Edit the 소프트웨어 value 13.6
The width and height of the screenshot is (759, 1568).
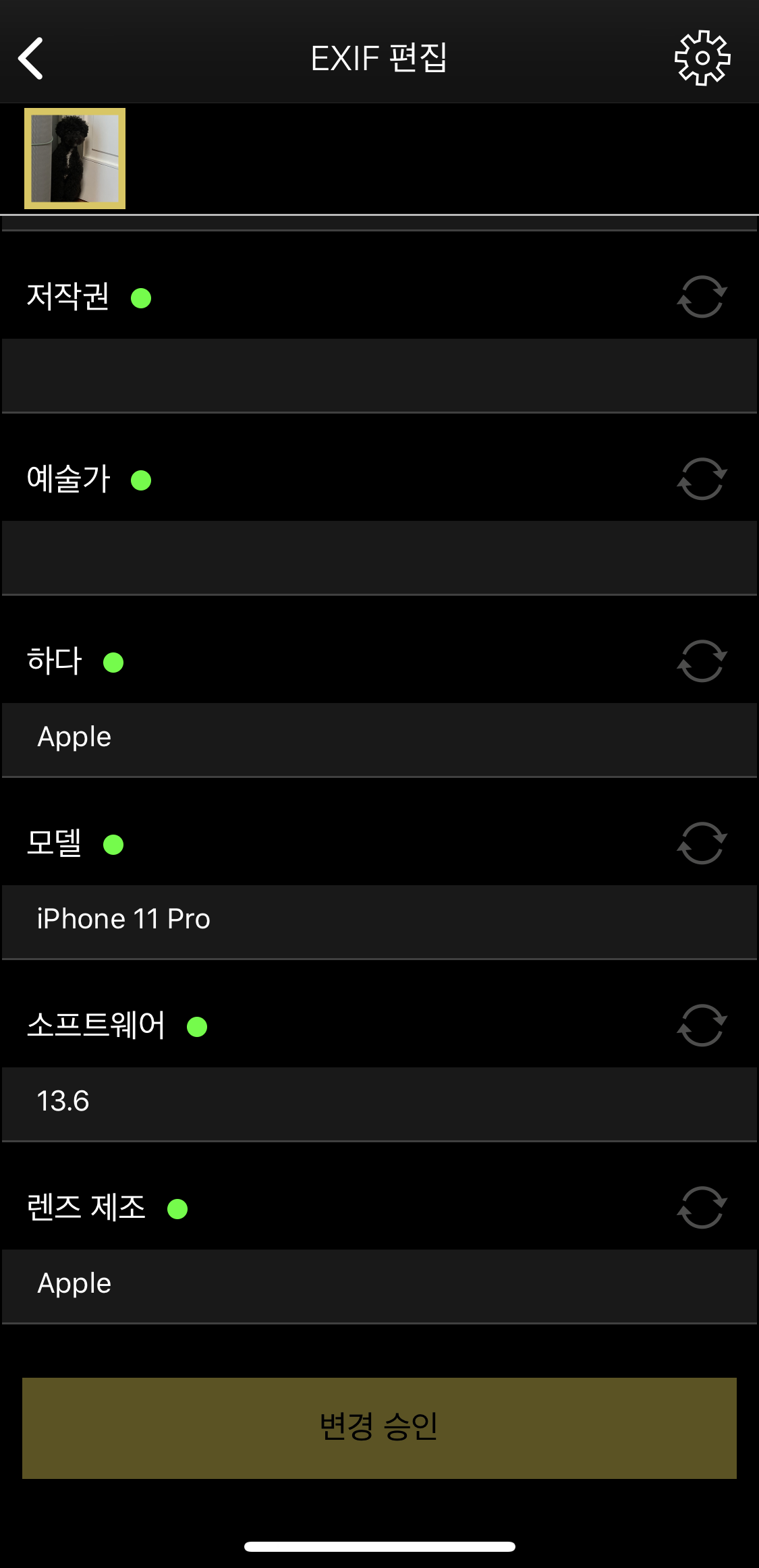pos(379,1101)
